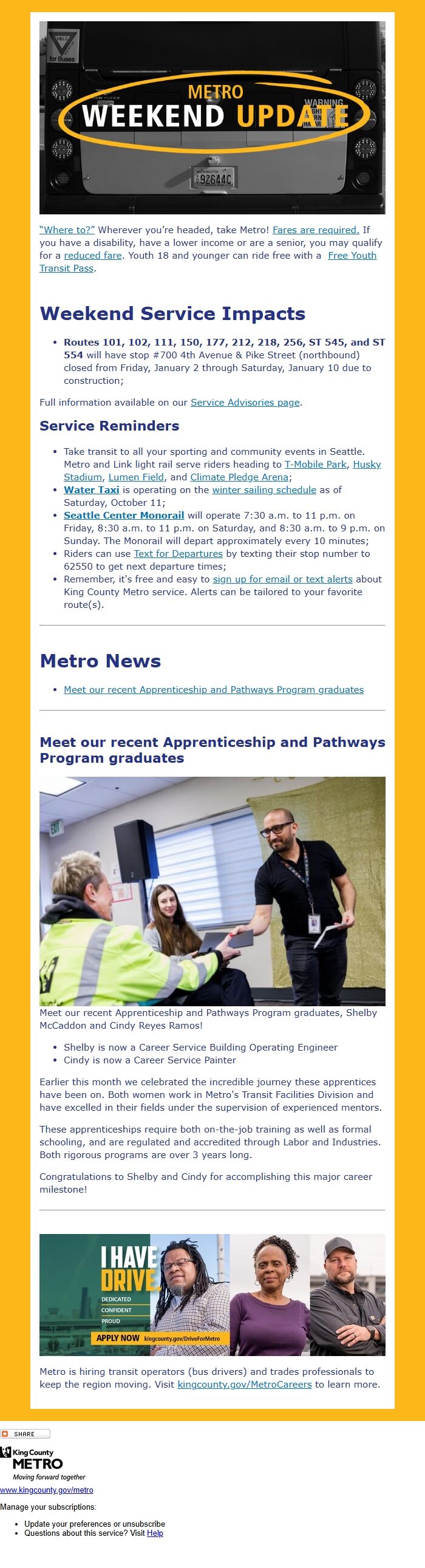Open the Water Taxi link
425x1568 pixels.
pyautogui.click(x=91, y=490)
